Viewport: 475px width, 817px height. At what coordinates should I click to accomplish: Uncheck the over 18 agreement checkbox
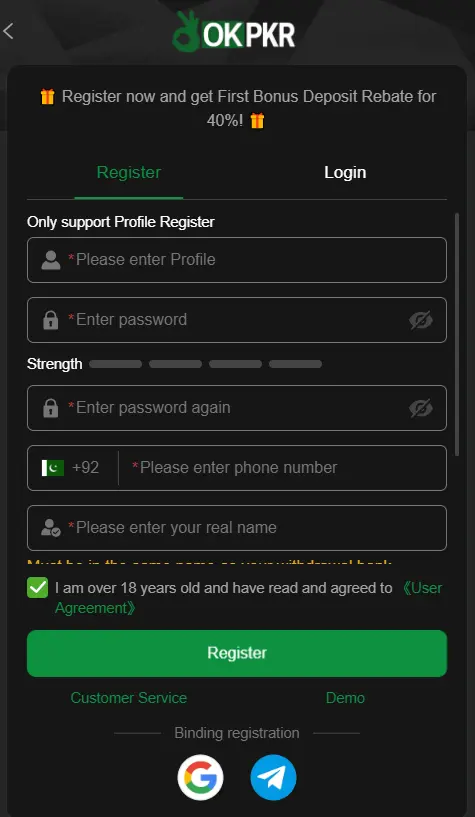coord(38,588)
